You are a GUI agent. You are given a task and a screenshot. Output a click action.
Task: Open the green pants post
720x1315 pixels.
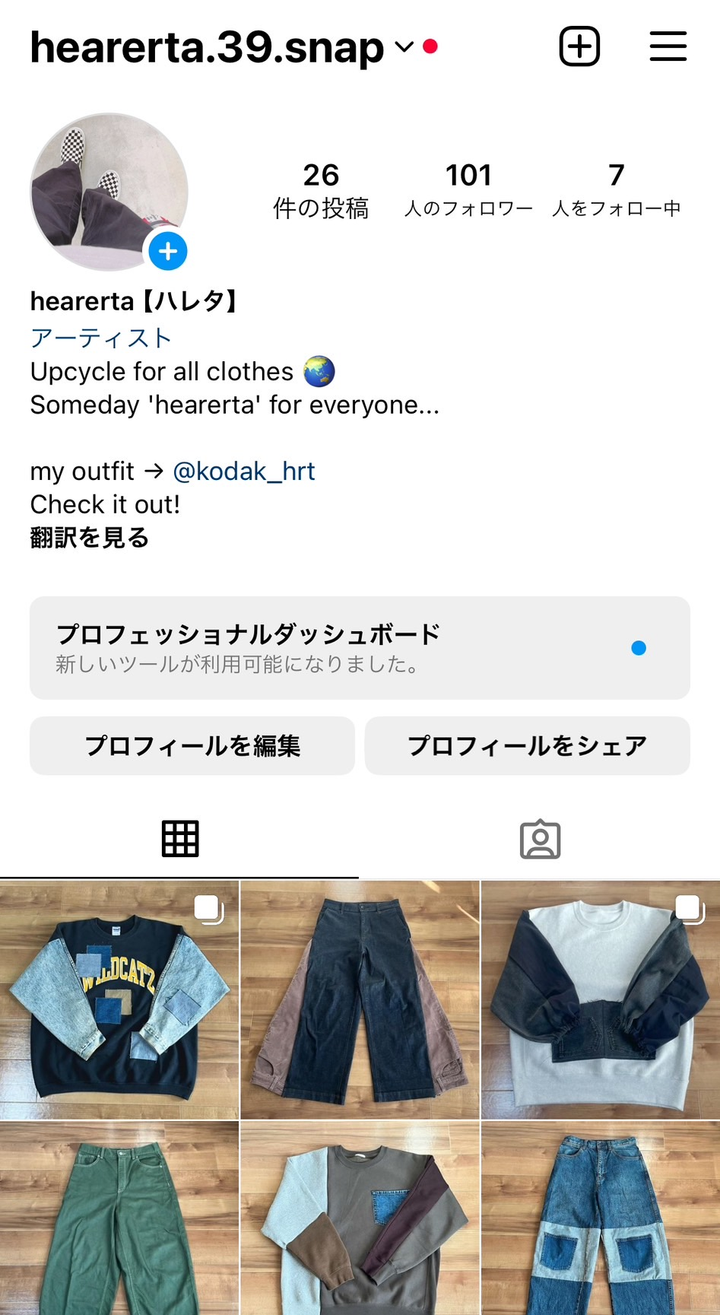pyautogui.click(x=119, y=1218)
